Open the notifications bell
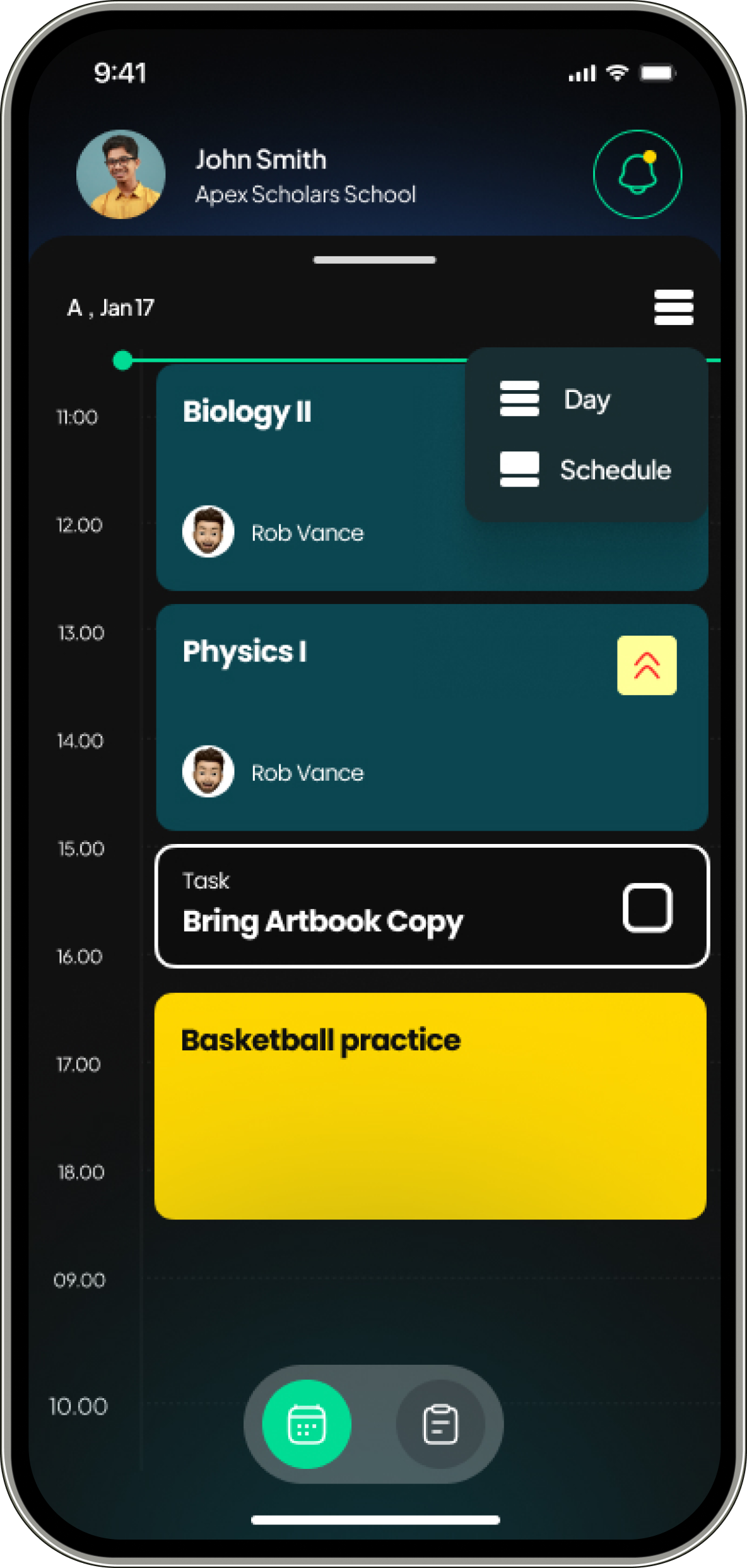 (637, 174)
